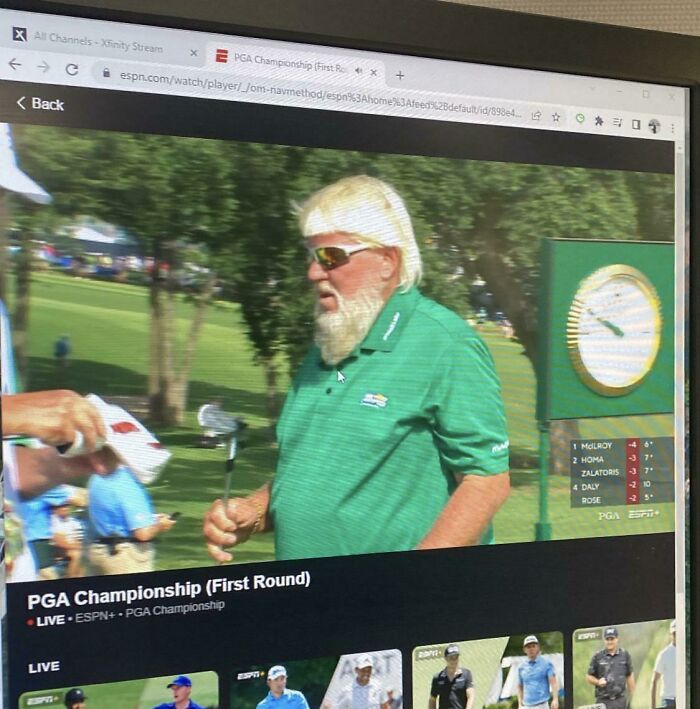Open the first live stream thumbnail

point(118,690)
